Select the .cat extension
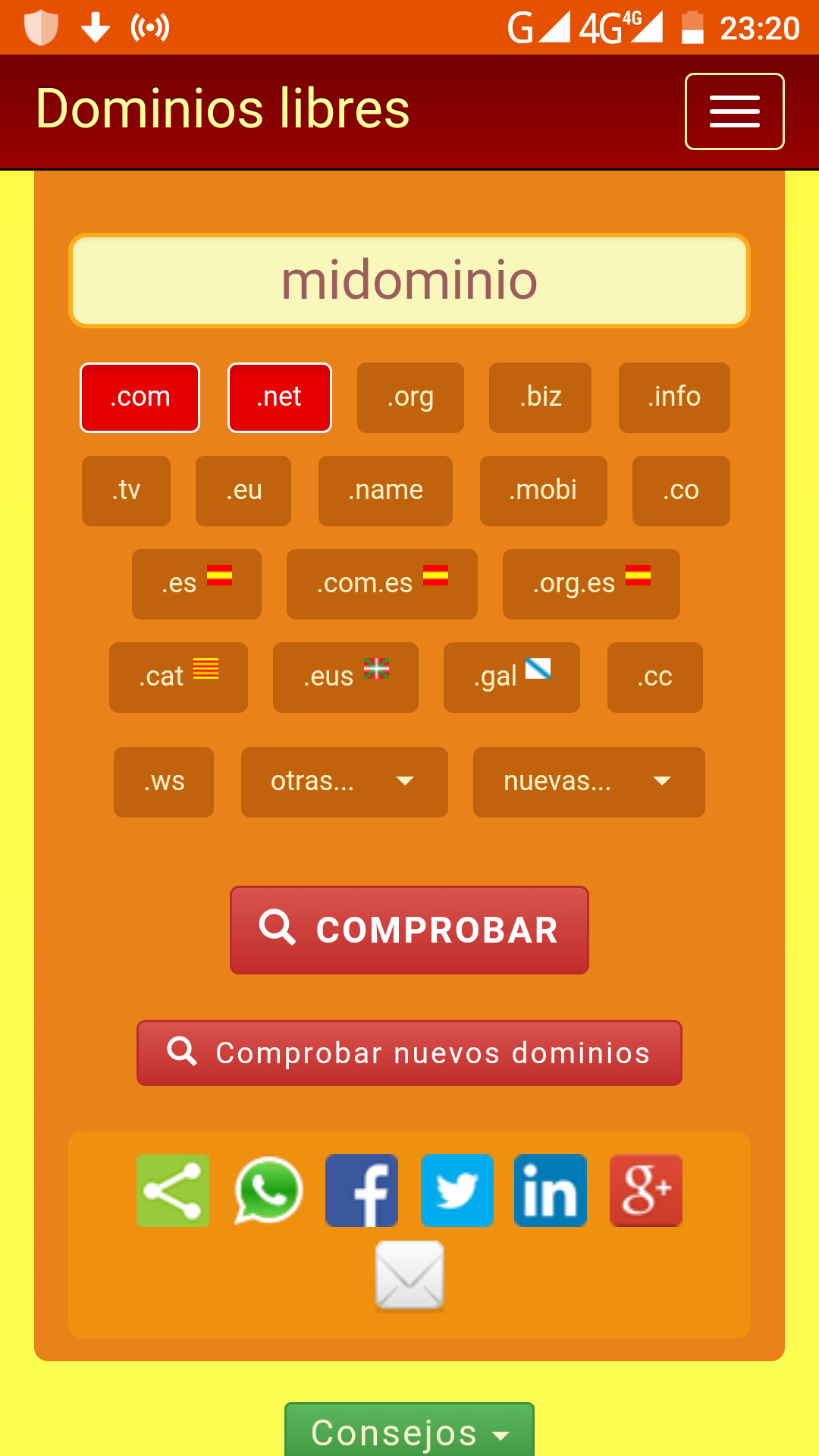819x1456 pixels. tap(178, 677)
